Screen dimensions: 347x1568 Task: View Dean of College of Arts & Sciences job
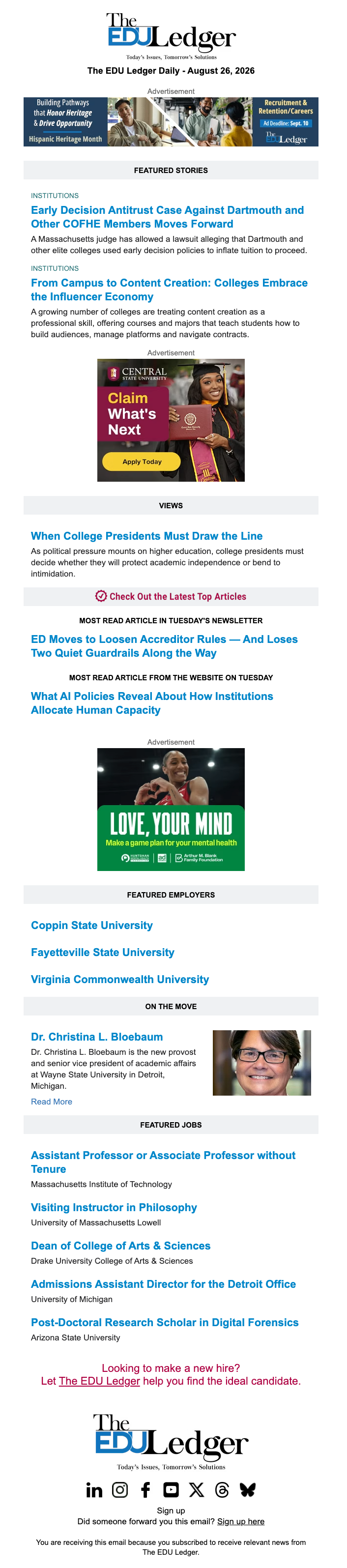pyautogui.click(x=120, y=1246)
